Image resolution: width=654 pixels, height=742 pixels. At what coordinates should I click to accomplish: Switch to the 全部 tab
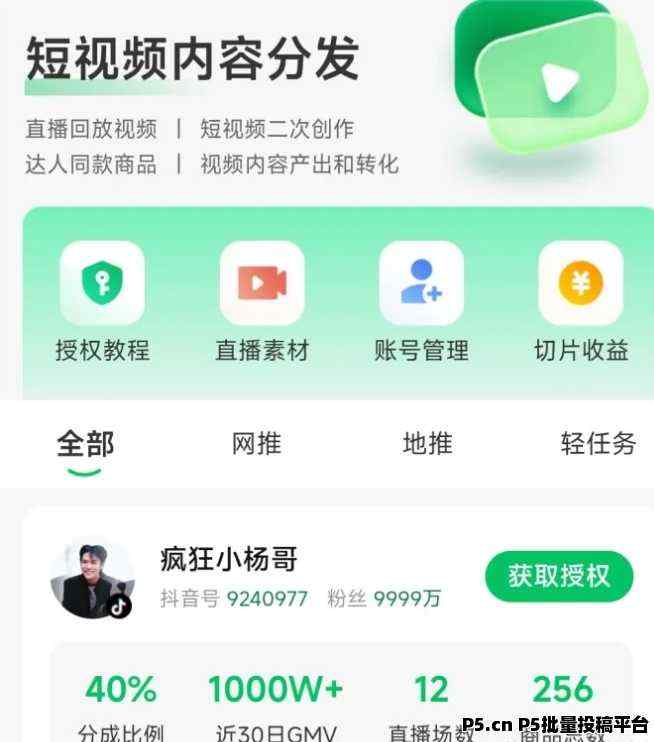coord(85,443)
